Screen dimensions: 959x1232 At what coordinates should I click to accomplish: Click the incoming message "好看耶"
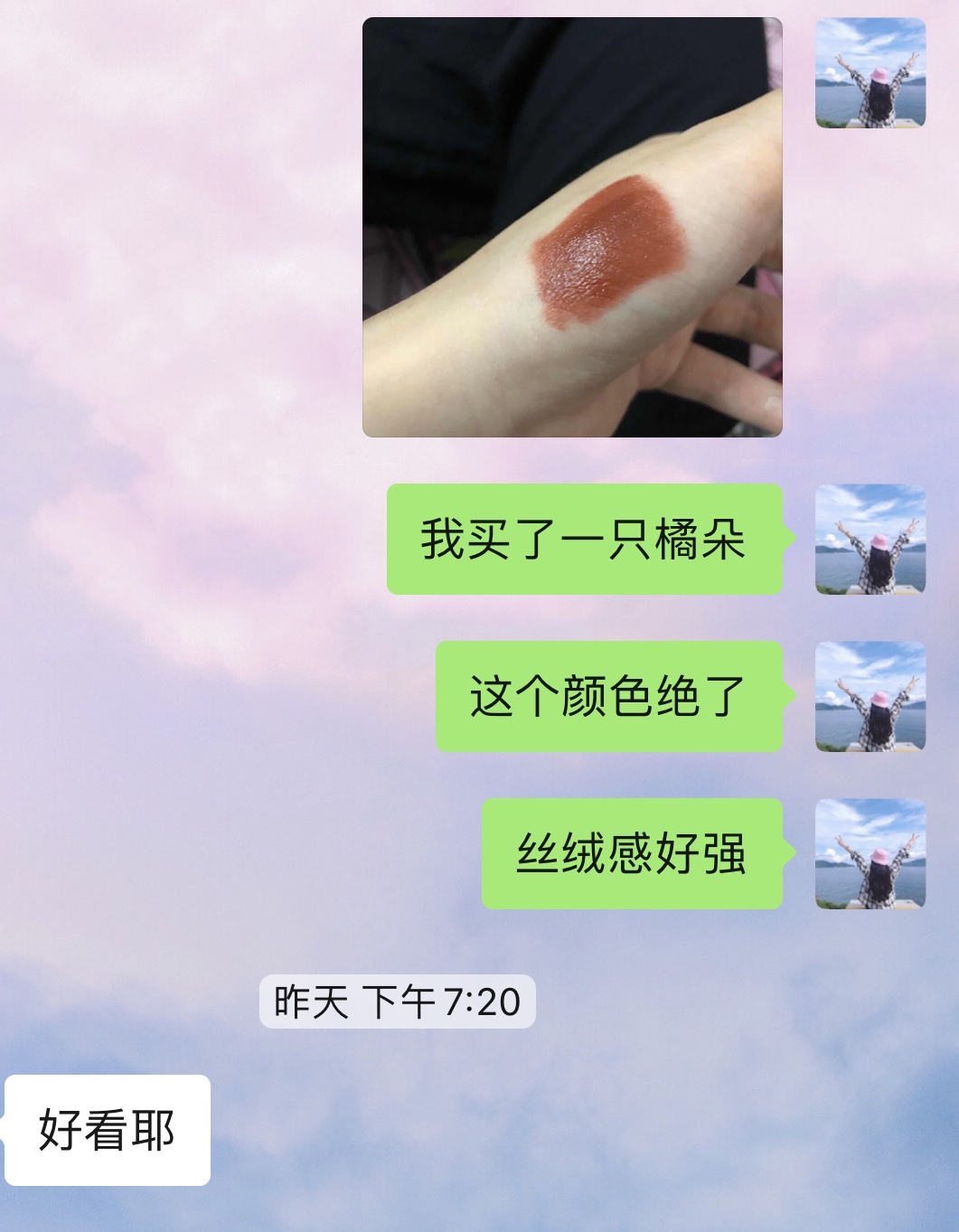point(108,1125)
